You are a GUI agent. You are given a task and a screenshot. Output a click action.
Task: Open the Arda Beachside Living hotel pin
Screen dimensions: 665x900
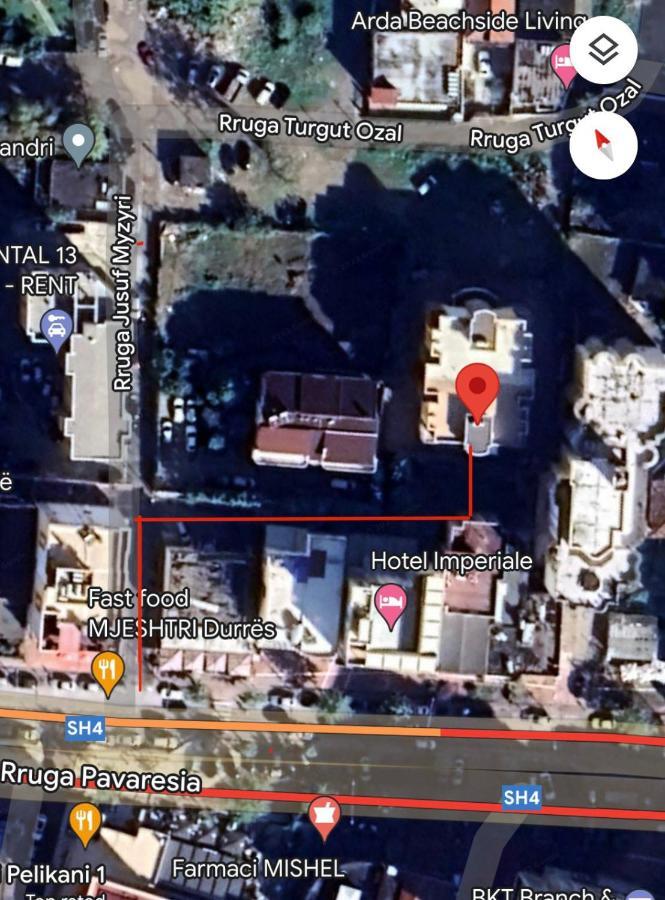(565, 62)
